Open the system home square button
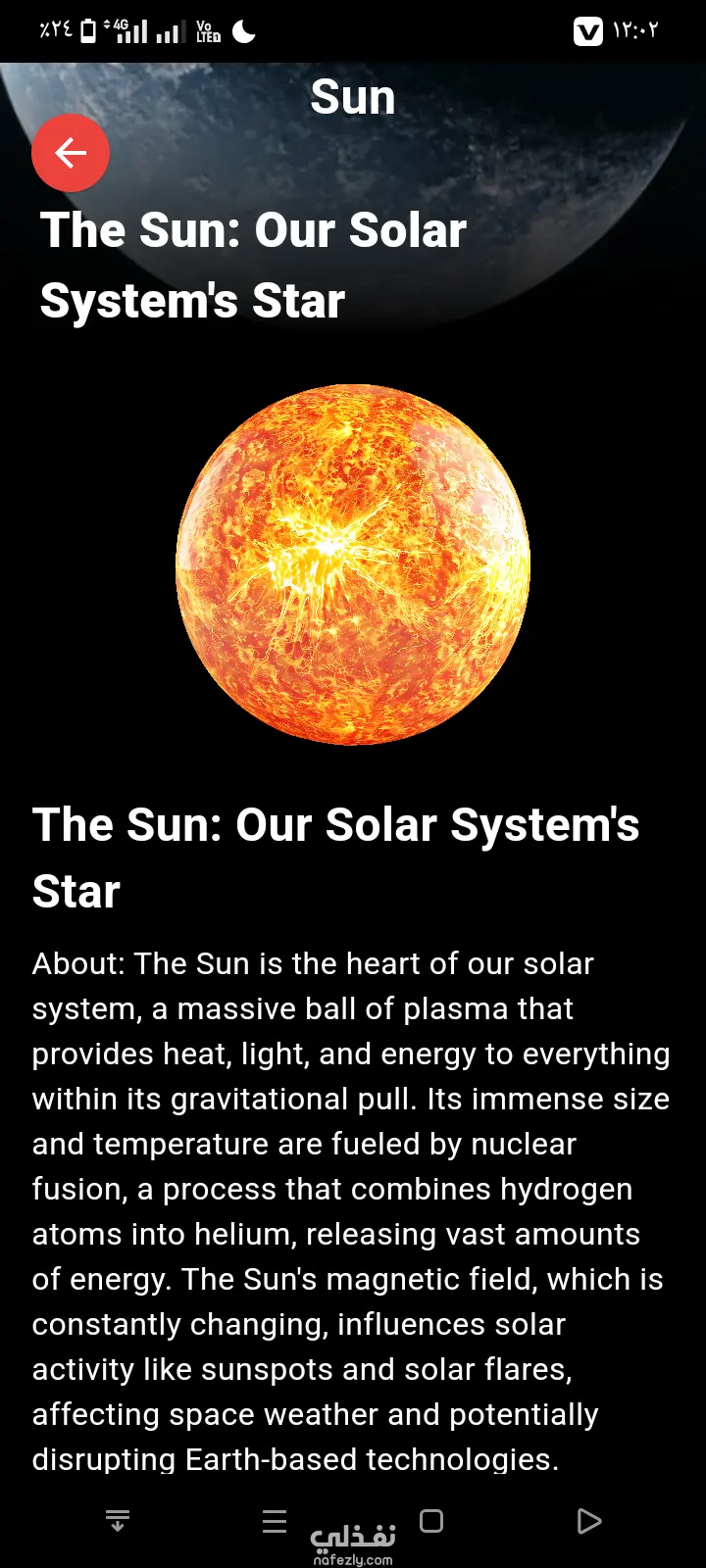 (431, 1521)
